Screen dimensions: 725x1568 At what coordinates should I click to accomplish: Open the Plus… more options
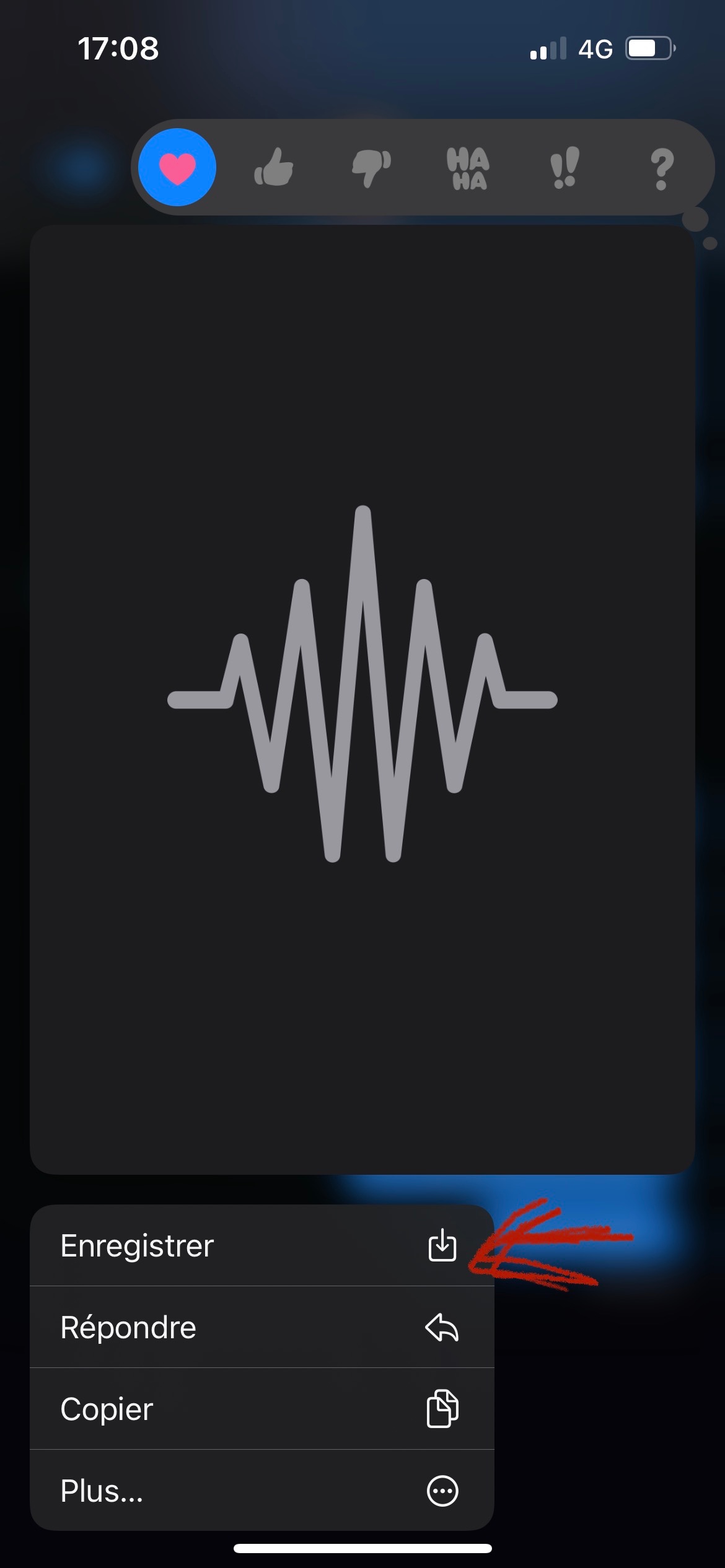click(x=261, y=1491)
